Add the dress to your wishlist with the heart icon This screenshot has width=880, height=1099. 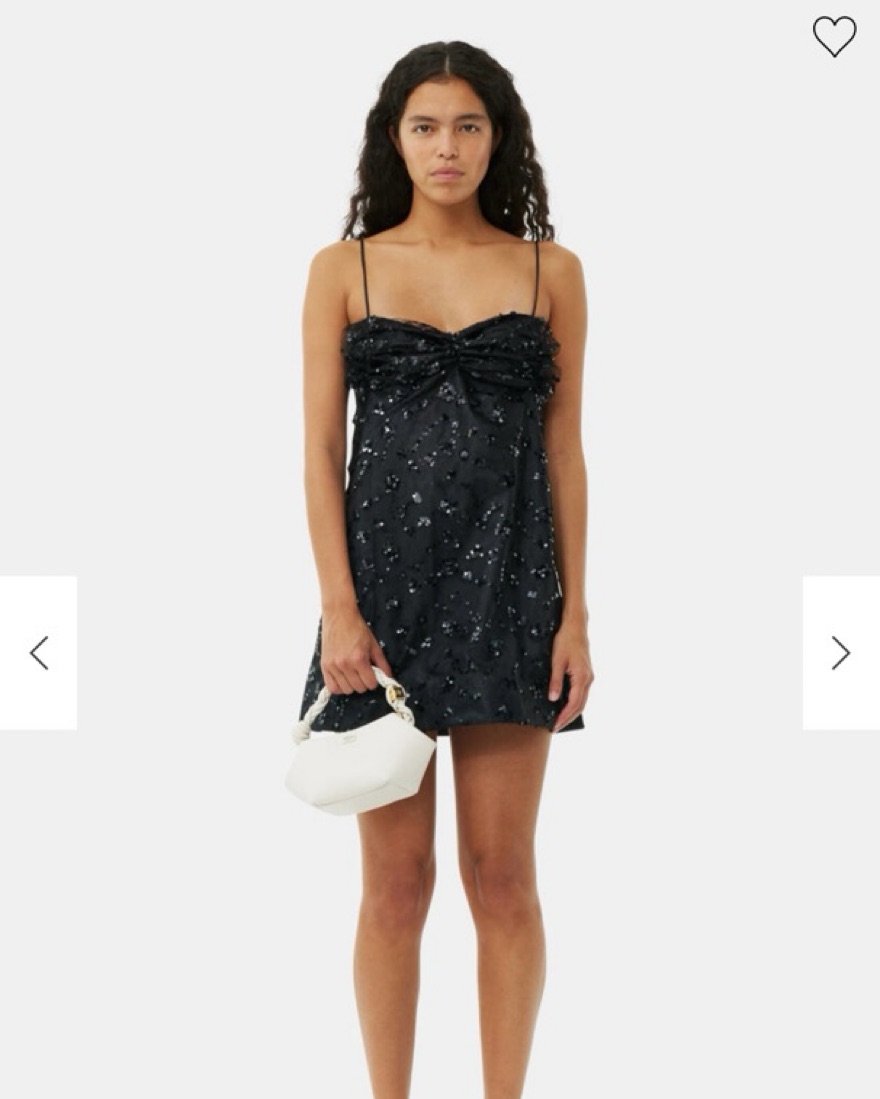[834, 36]
